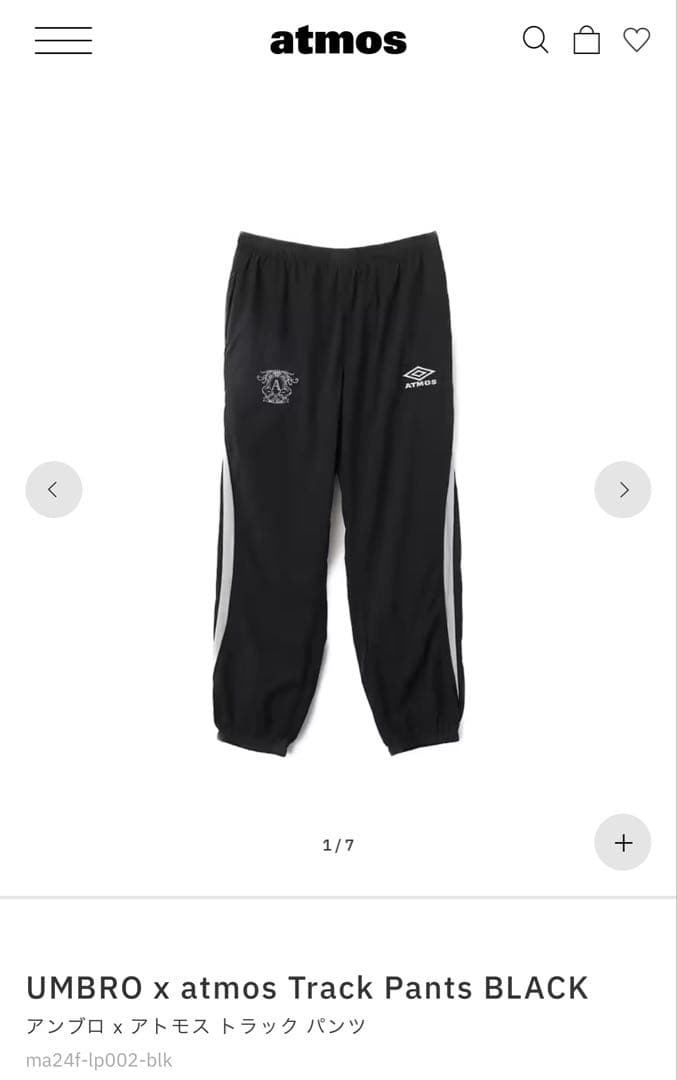Image resolution: width=677 pixels, height=1080 pixels.
Task: Open the hamburger menu
Action: pos(63,40)
